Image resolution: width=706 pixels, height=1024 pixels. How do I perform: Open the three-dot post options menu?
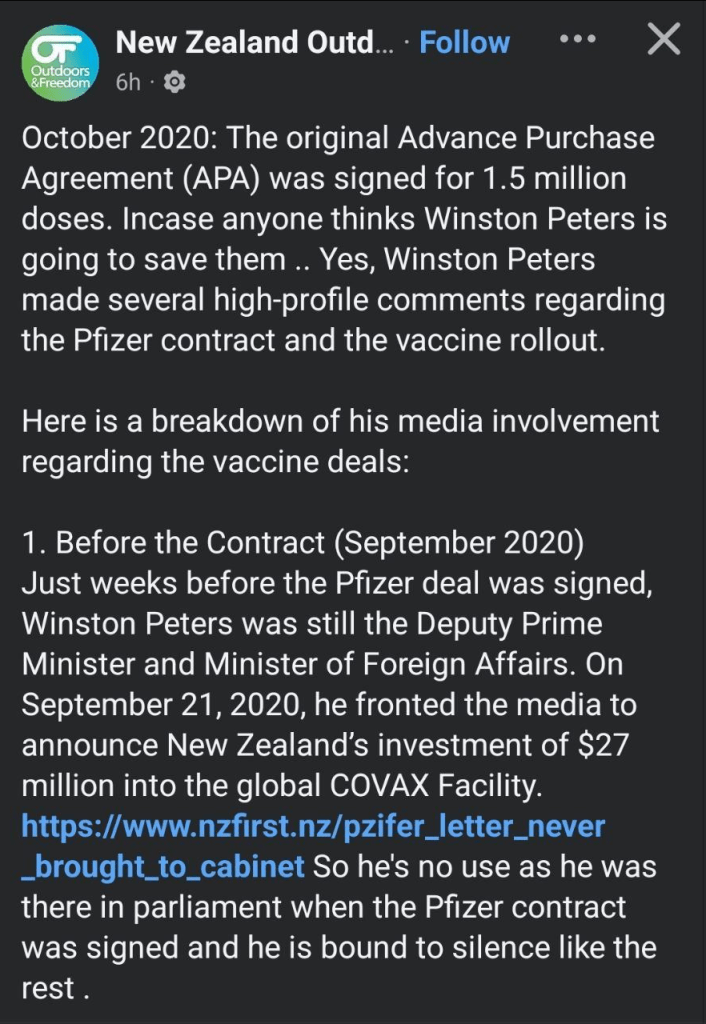(x=578, y=41)
